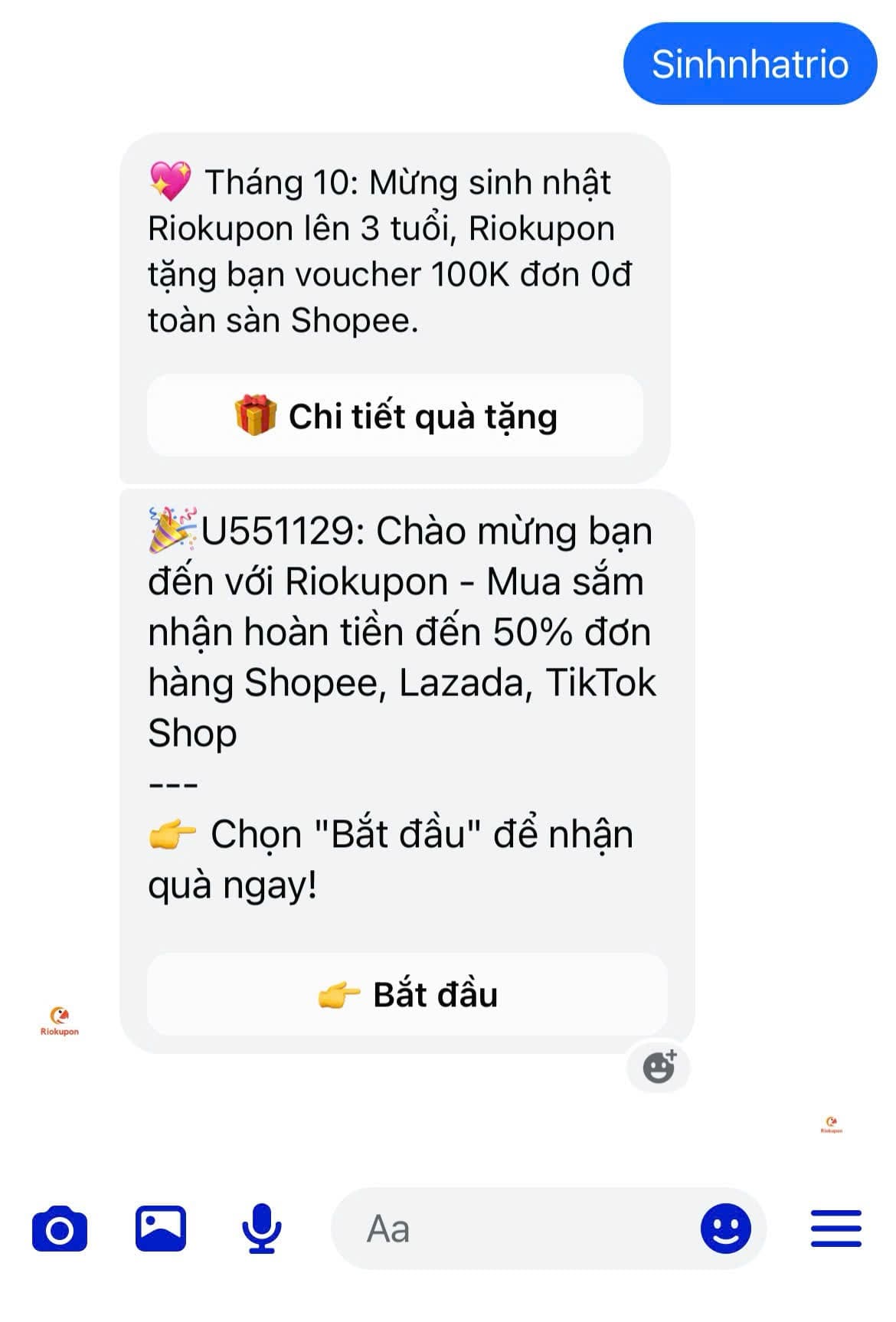Open the camera to take a photo
896x1322 pixels.
tap(60, 1229)
